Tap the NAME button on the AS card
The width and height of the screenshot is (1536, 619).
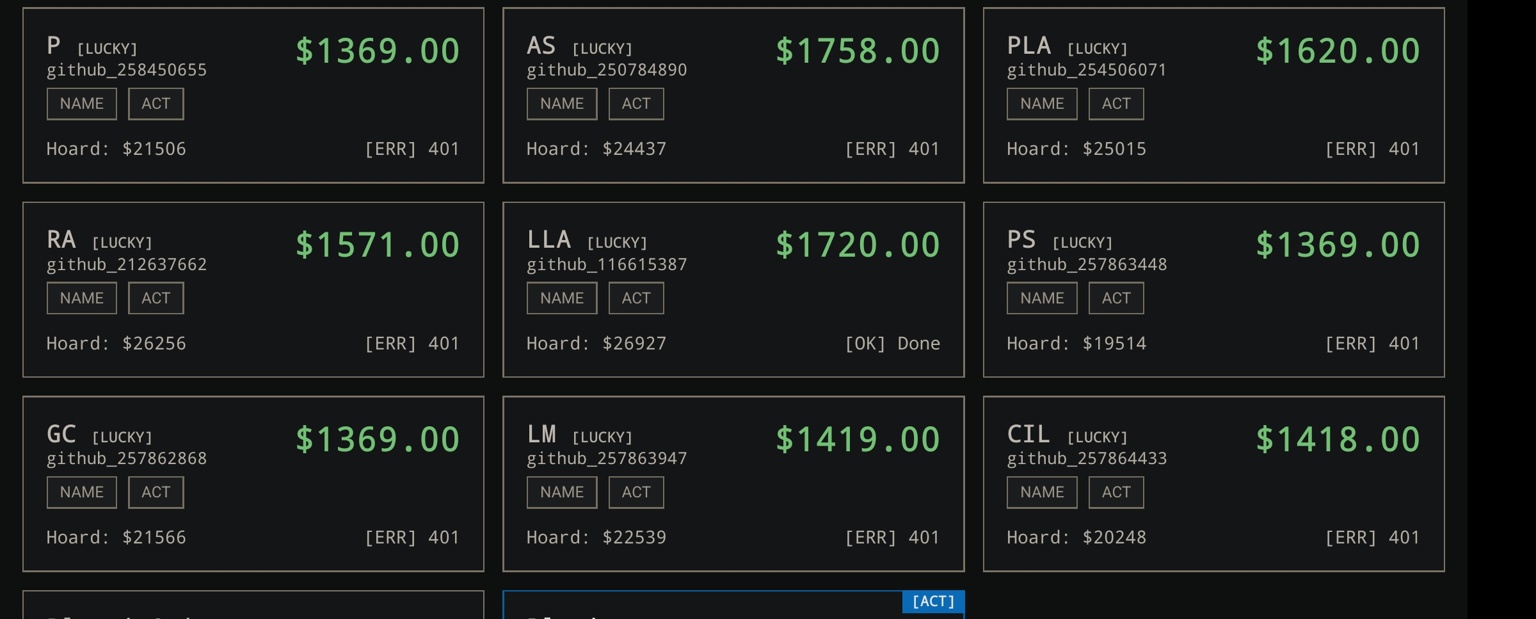click(x=562, y=104)
